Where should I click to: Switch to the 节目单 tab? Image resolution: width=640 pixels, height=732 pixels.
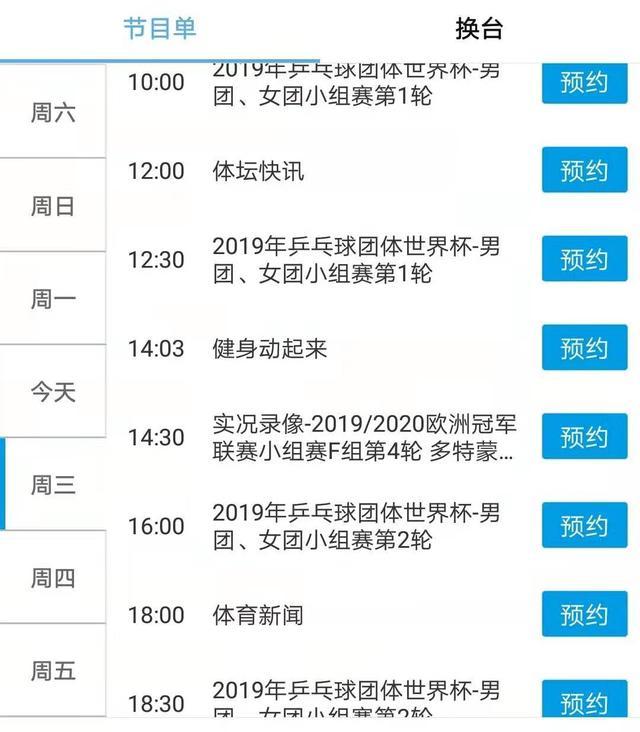[x=160, y=28]
